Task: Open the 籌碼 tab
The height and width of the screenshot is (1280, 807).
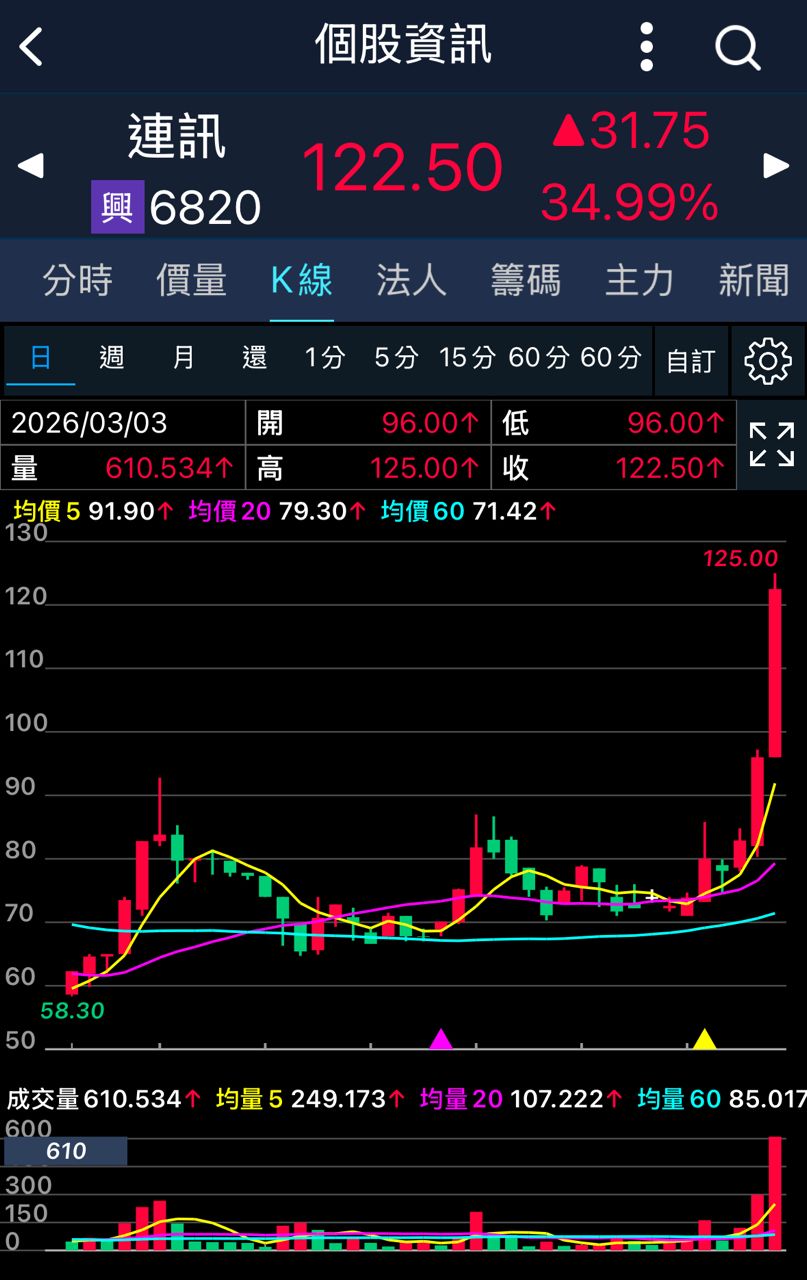Action: coord(525,281)
